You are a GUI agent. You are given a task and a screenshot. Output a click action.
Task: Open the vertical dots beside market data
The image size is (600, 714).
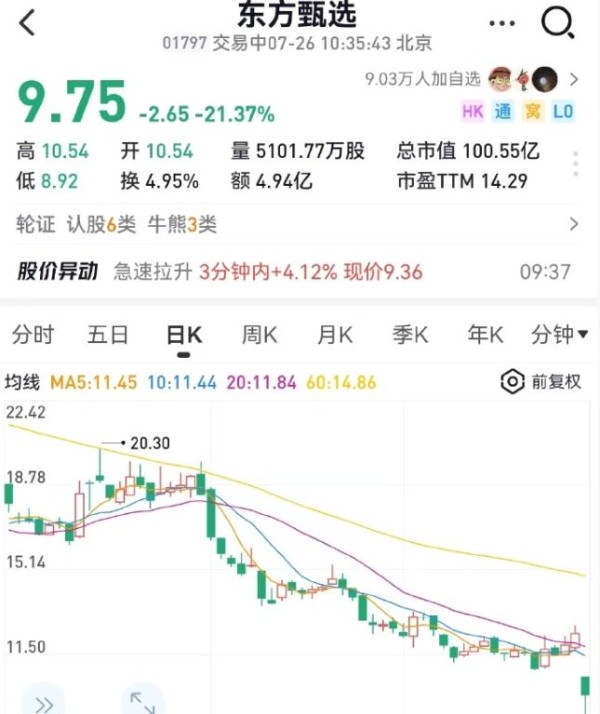coord(575,165)
